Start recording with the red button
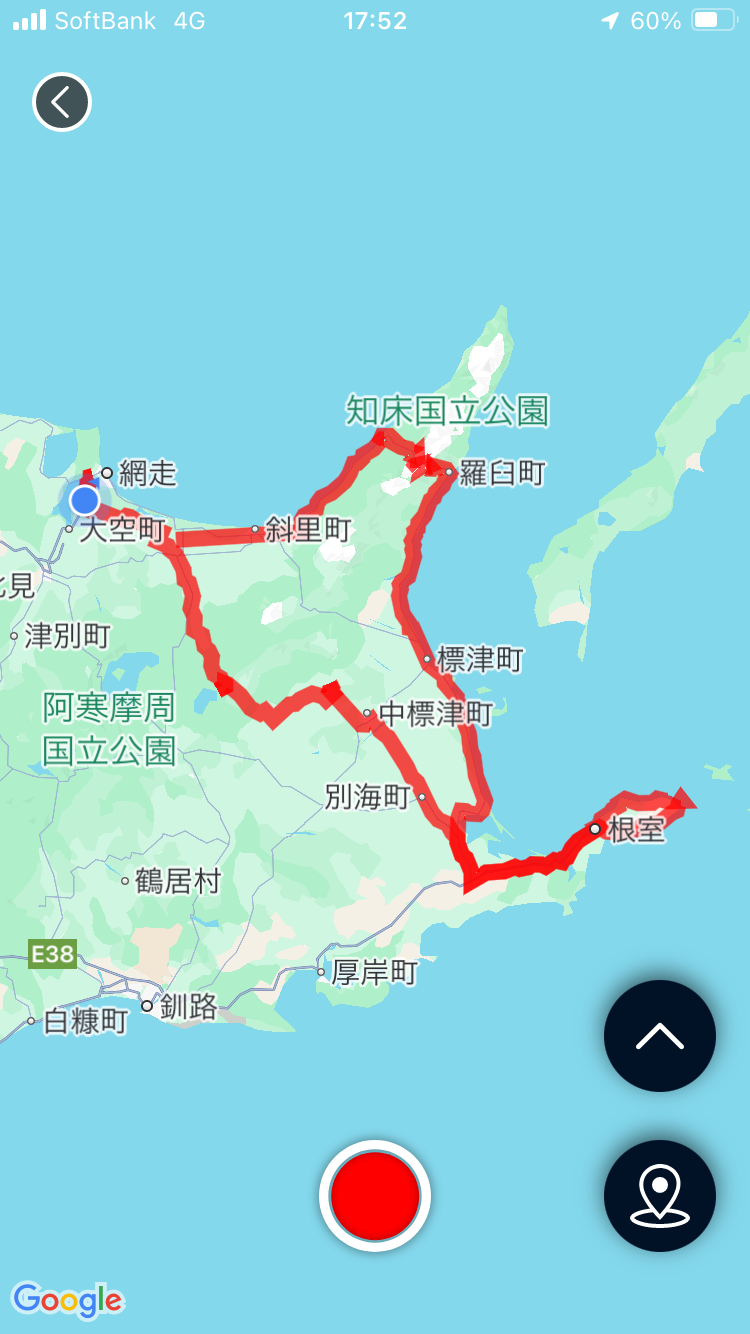The width and height of the screenshot is (750, 1334). (x=375, y=1196)
